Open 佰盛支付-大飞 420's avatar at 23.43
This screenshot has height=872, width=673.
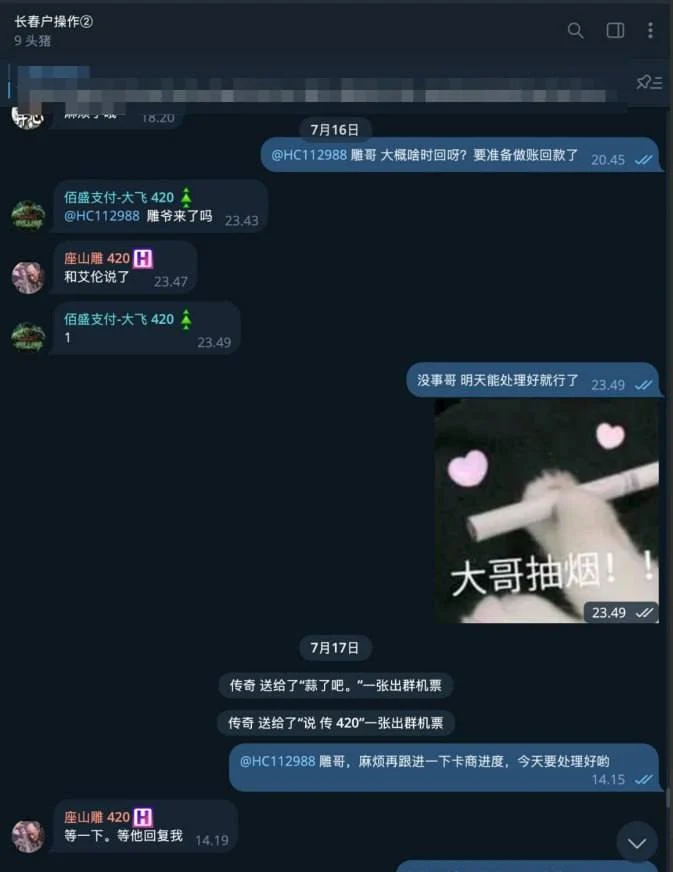(x=28, y=215)
